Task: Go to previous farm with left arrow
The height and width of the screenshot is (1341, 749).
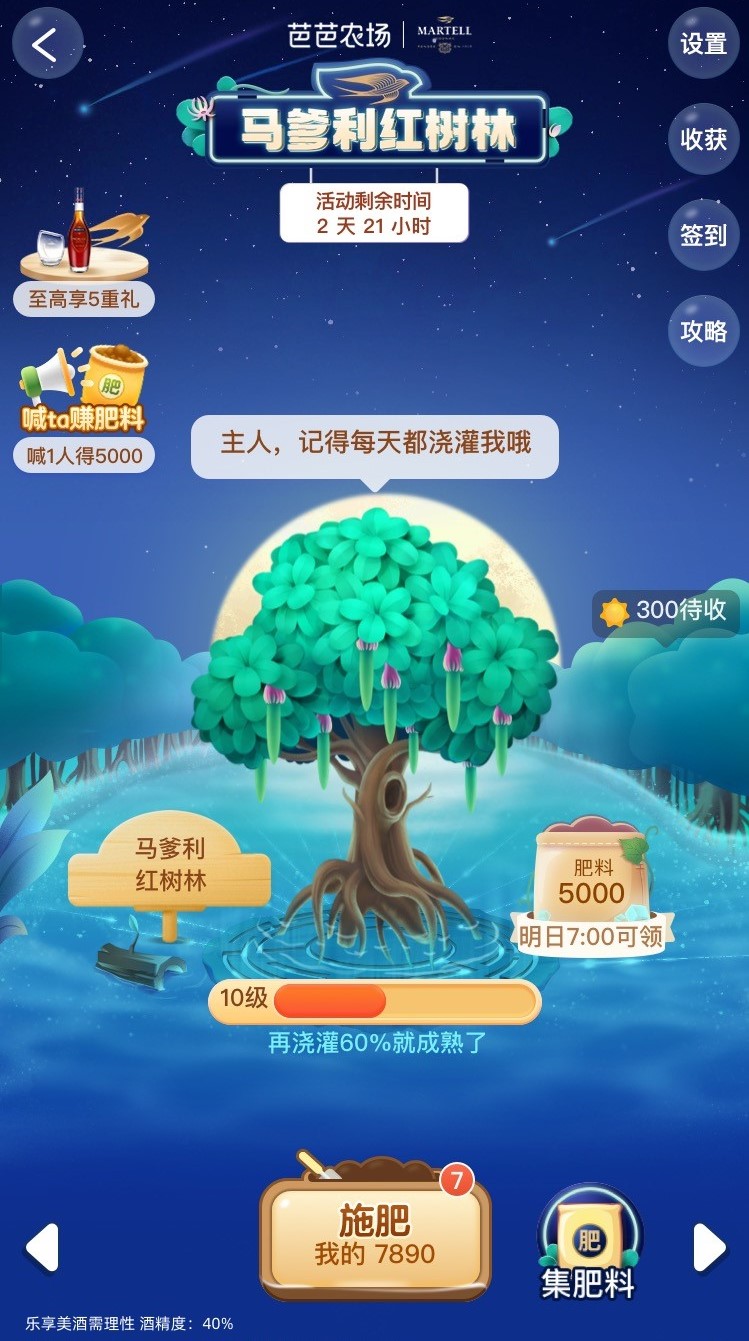Action: point(42,1247)
